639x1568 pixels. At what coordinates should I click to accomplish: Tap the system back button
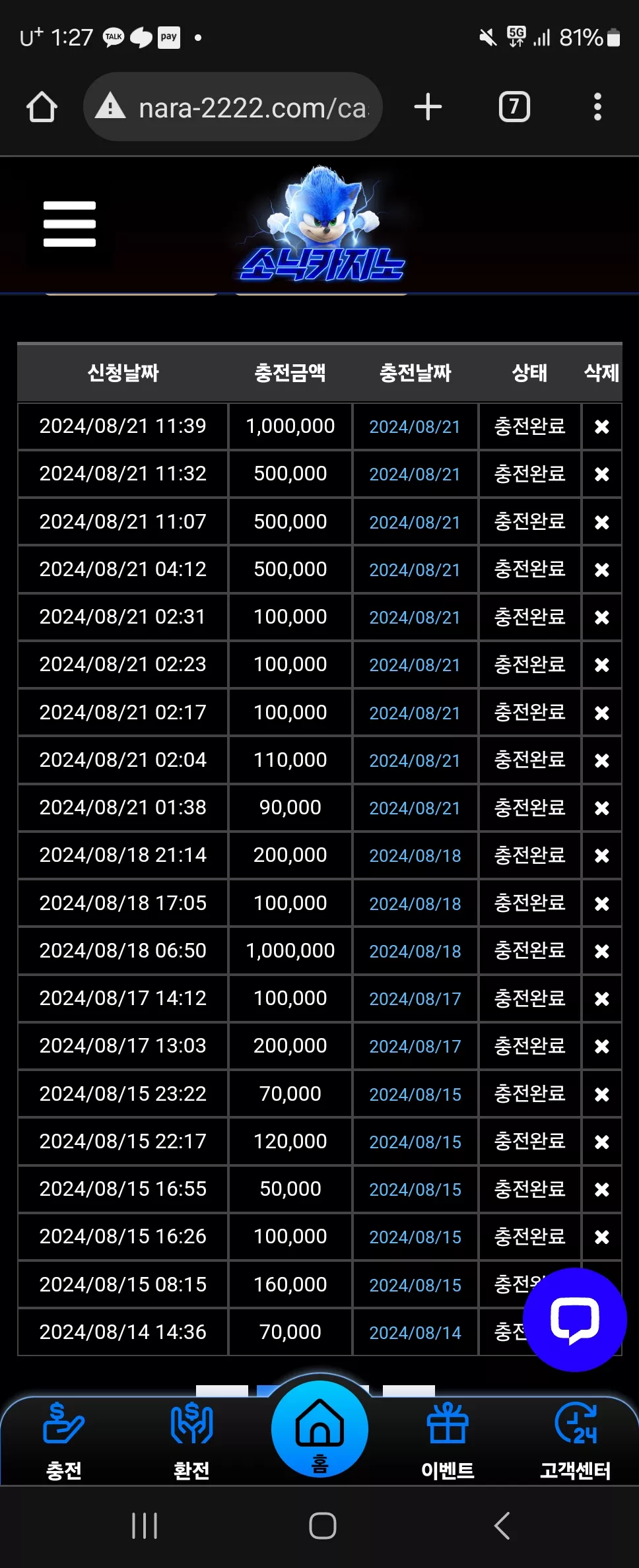coord(502,1526)
